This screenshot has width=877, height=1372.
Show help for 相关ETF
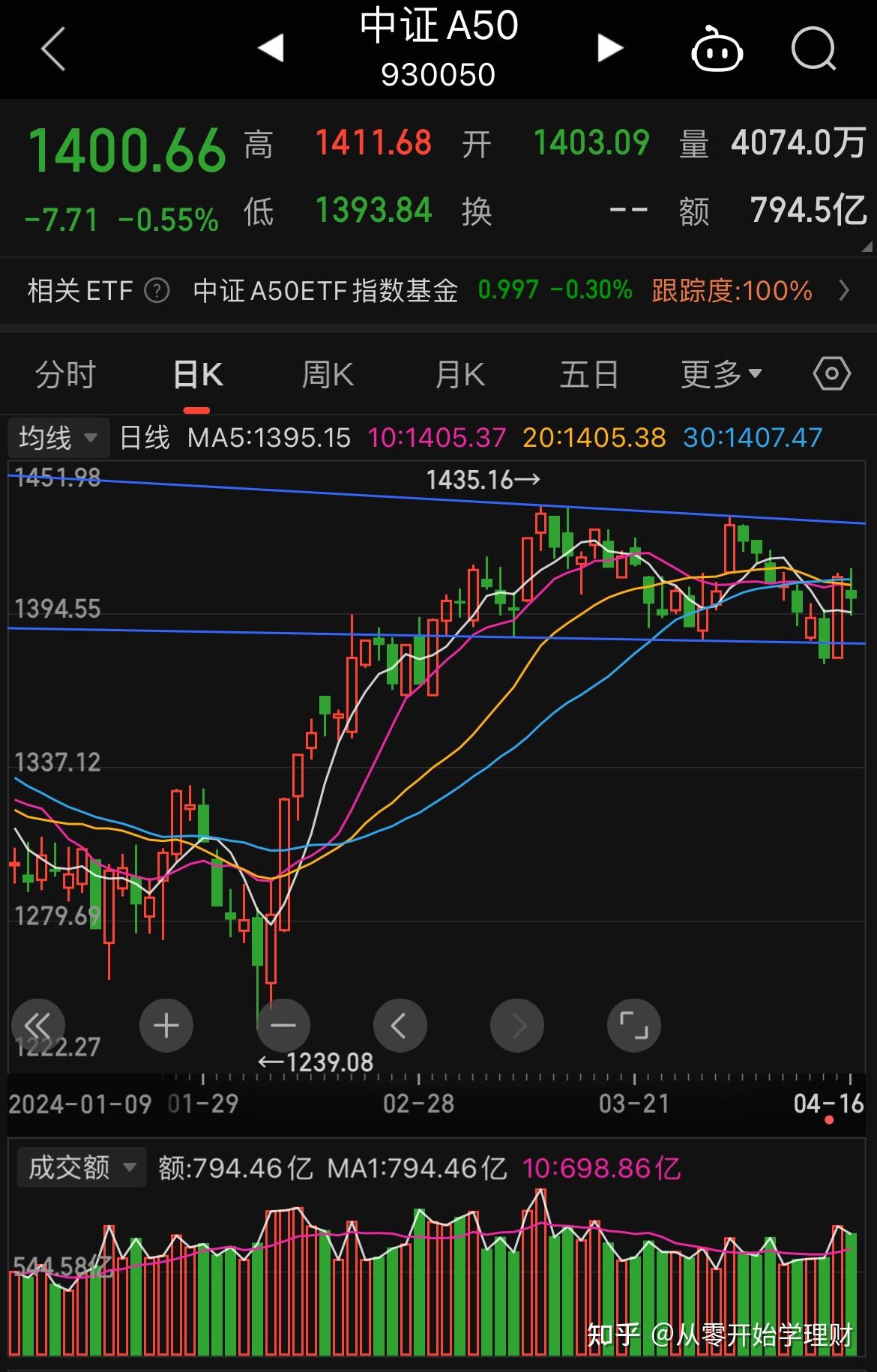click(x=157, y=290)
